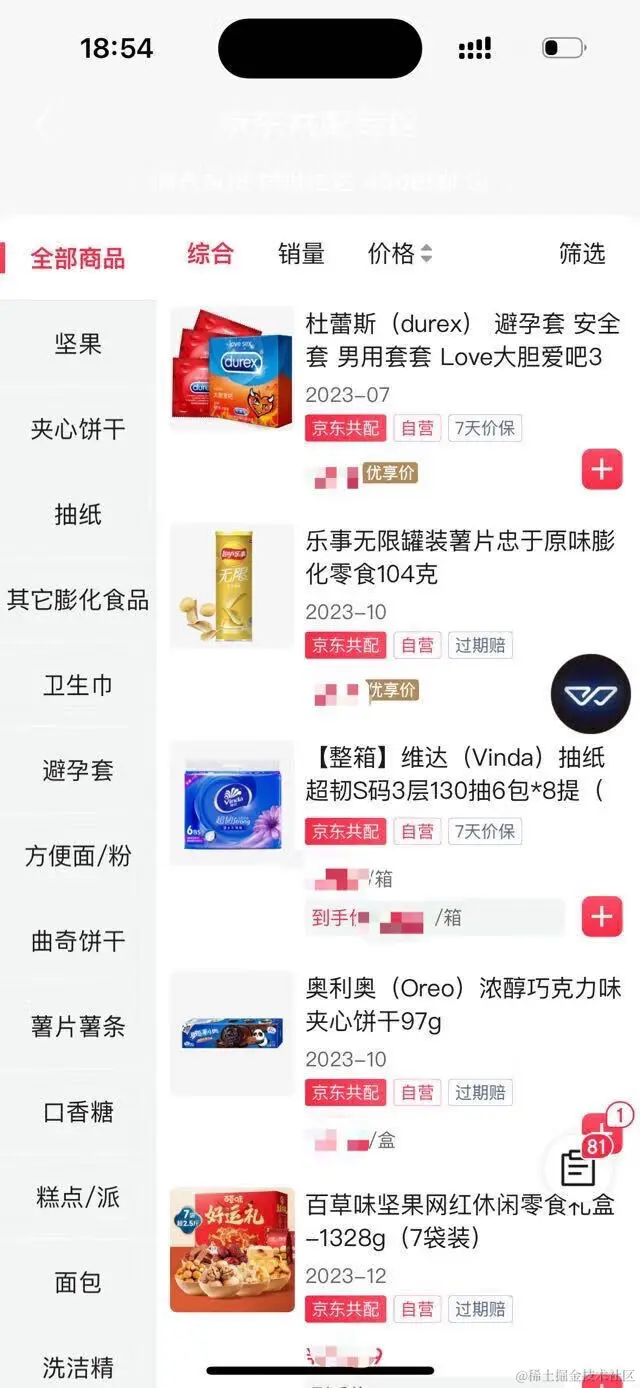Open the order list with 81 items
Screen dimensions: 640x1388
[x=580, y=1165]
